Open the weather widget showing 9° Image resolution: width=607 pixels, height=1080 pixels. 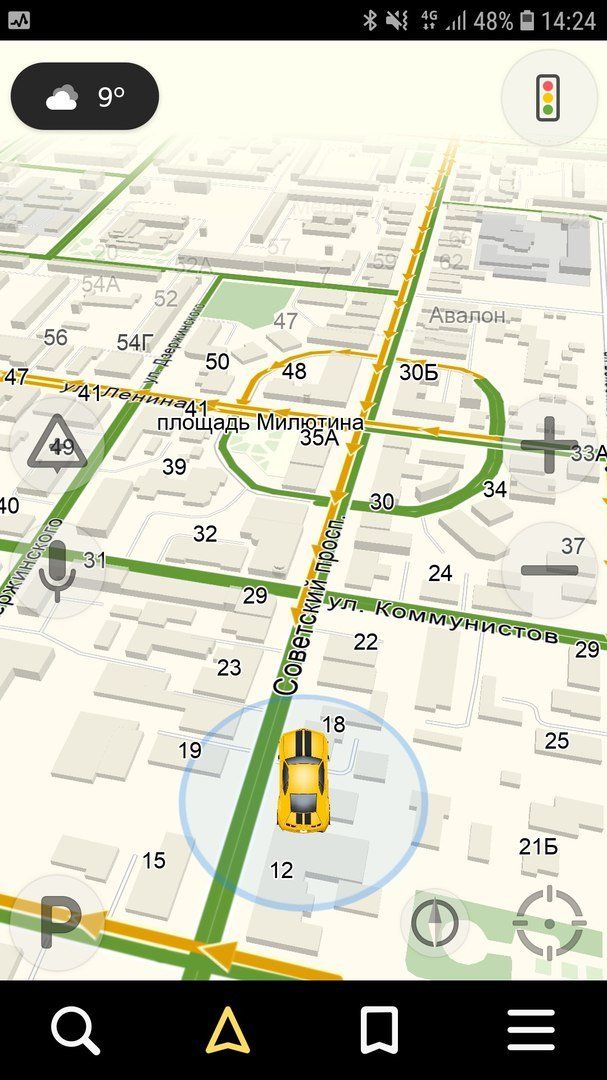pos(85,96)
